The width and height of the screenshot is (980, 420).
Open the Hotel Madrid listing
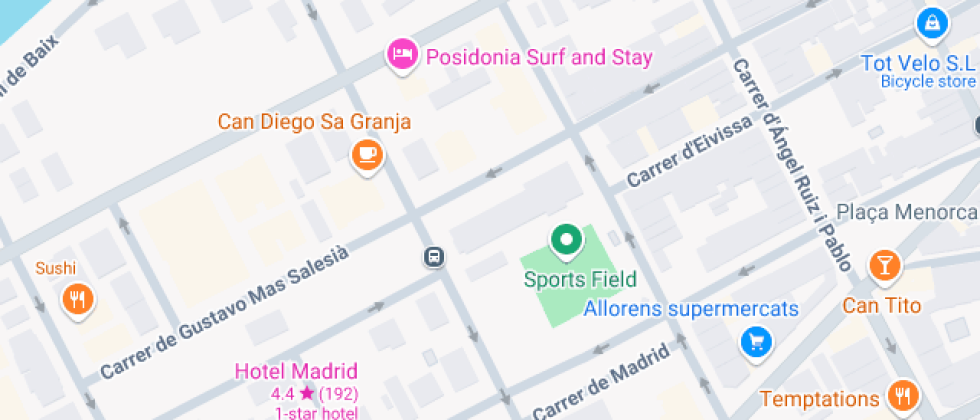tap(296, 371)
